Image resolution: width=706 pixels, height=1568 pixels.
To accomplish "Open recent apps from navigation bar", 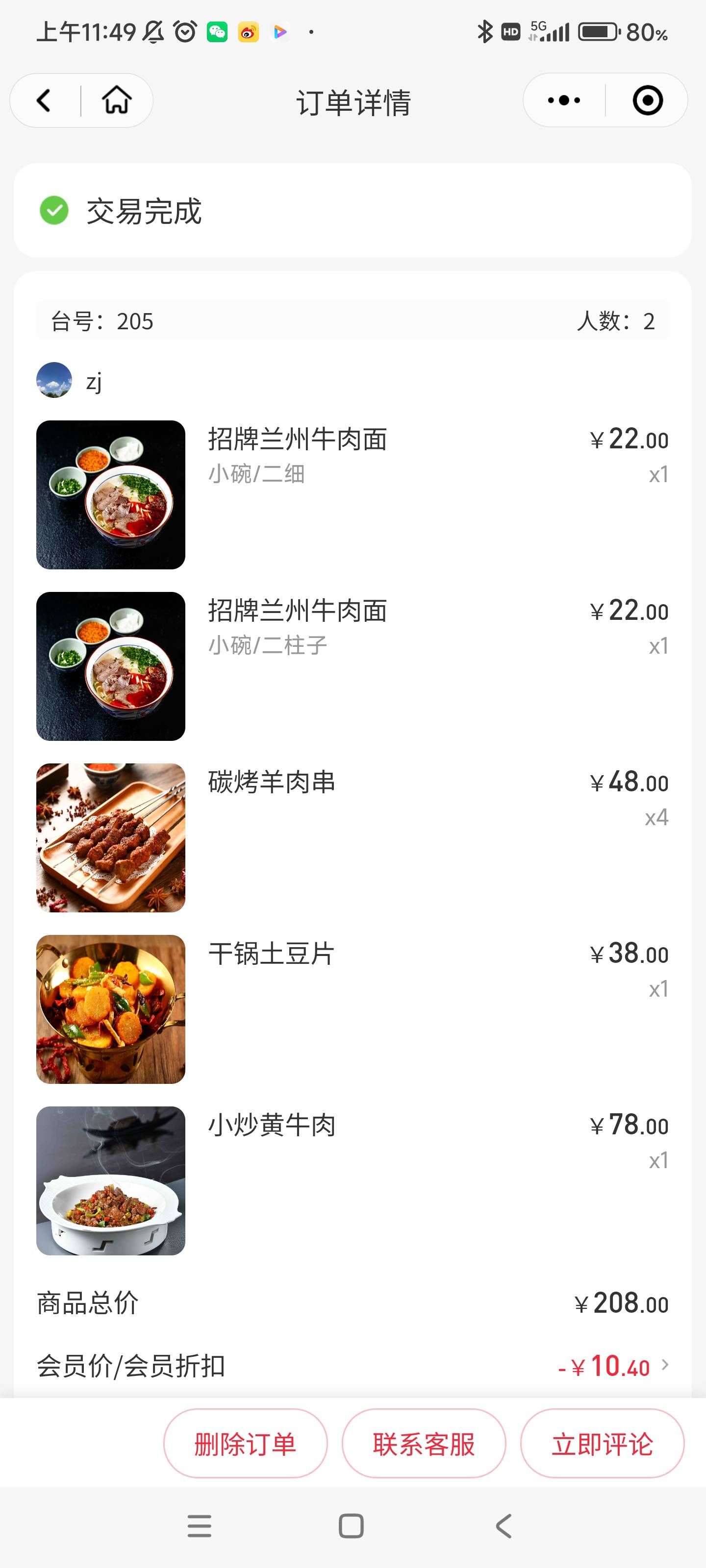I will pyautogui.click(x=200, y=1526).
